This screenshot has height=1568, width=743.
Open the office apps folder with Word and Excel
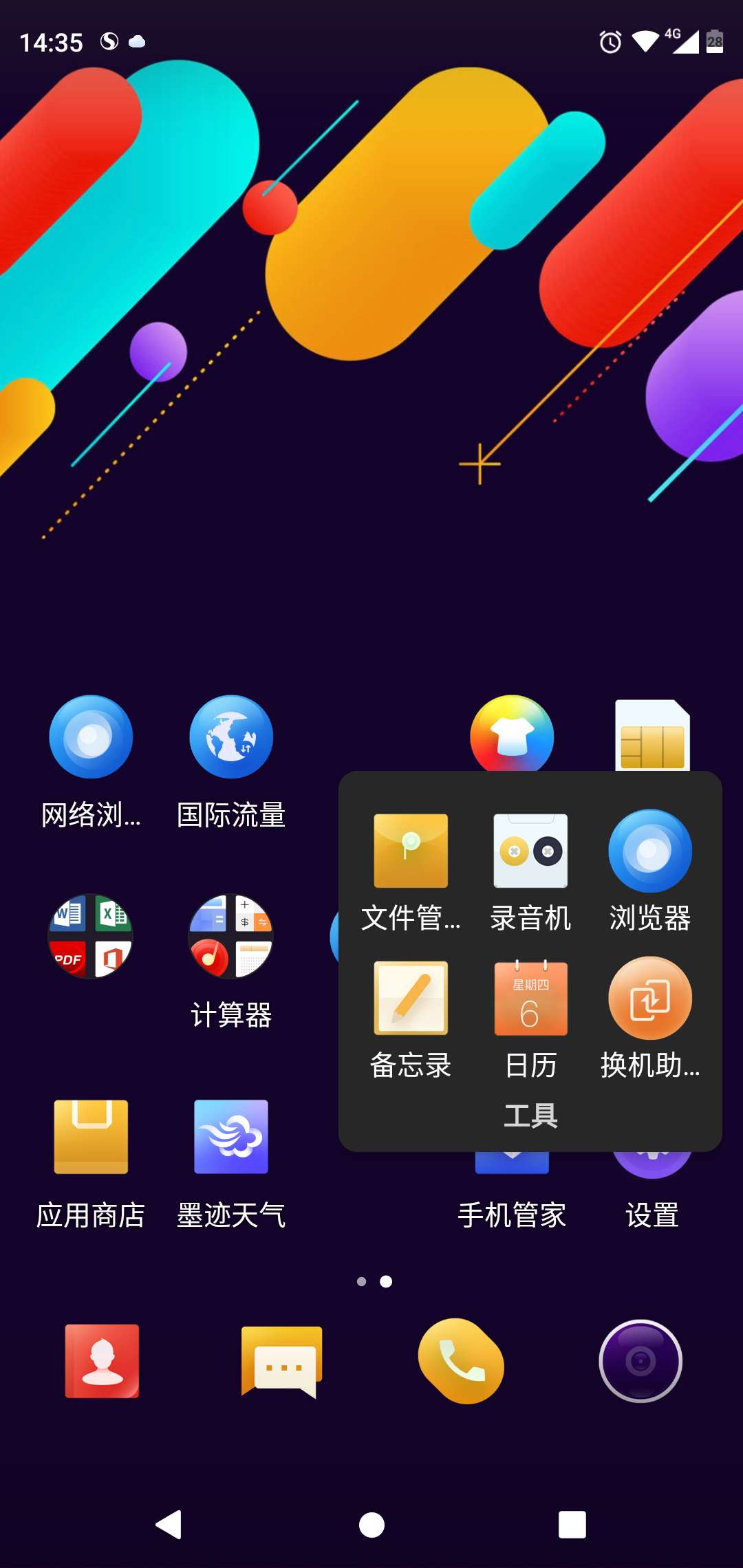click(x=91, y=937)
